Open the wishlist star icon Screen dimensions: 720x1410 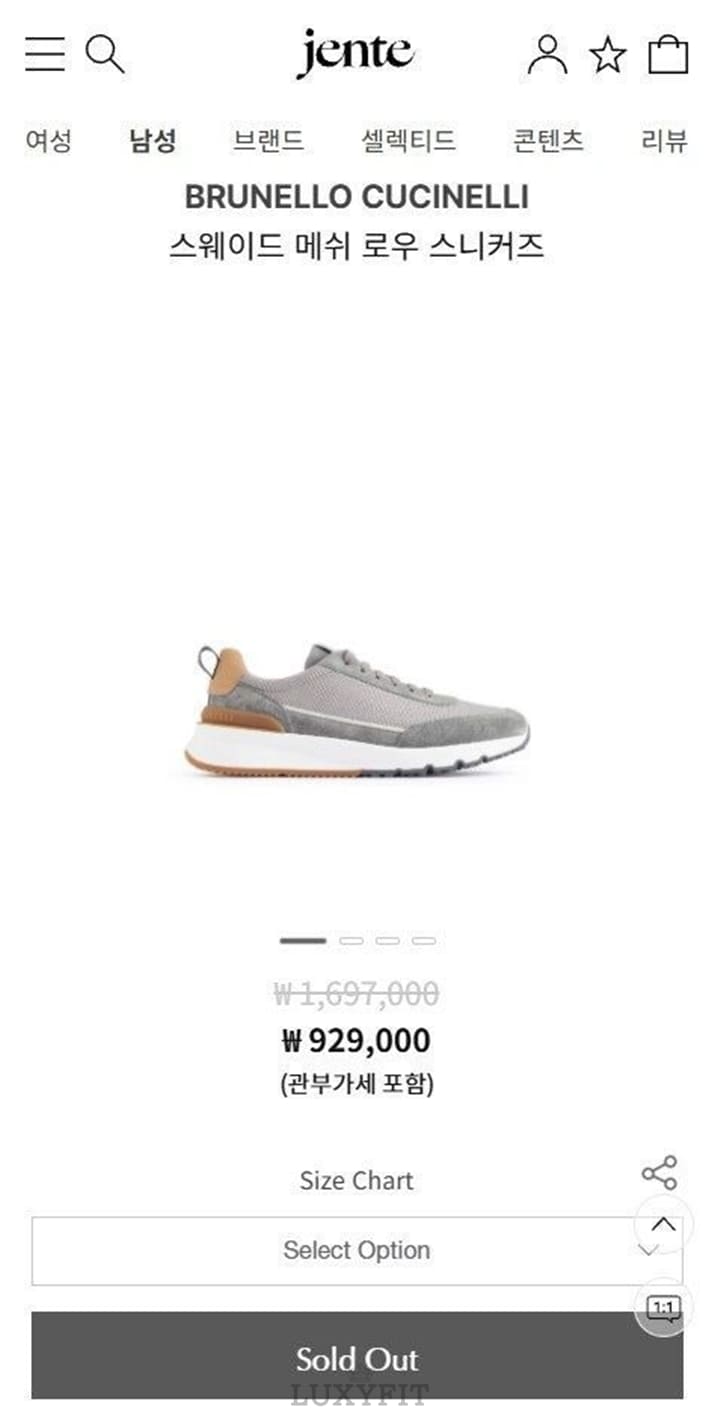[x=607, y=54]
